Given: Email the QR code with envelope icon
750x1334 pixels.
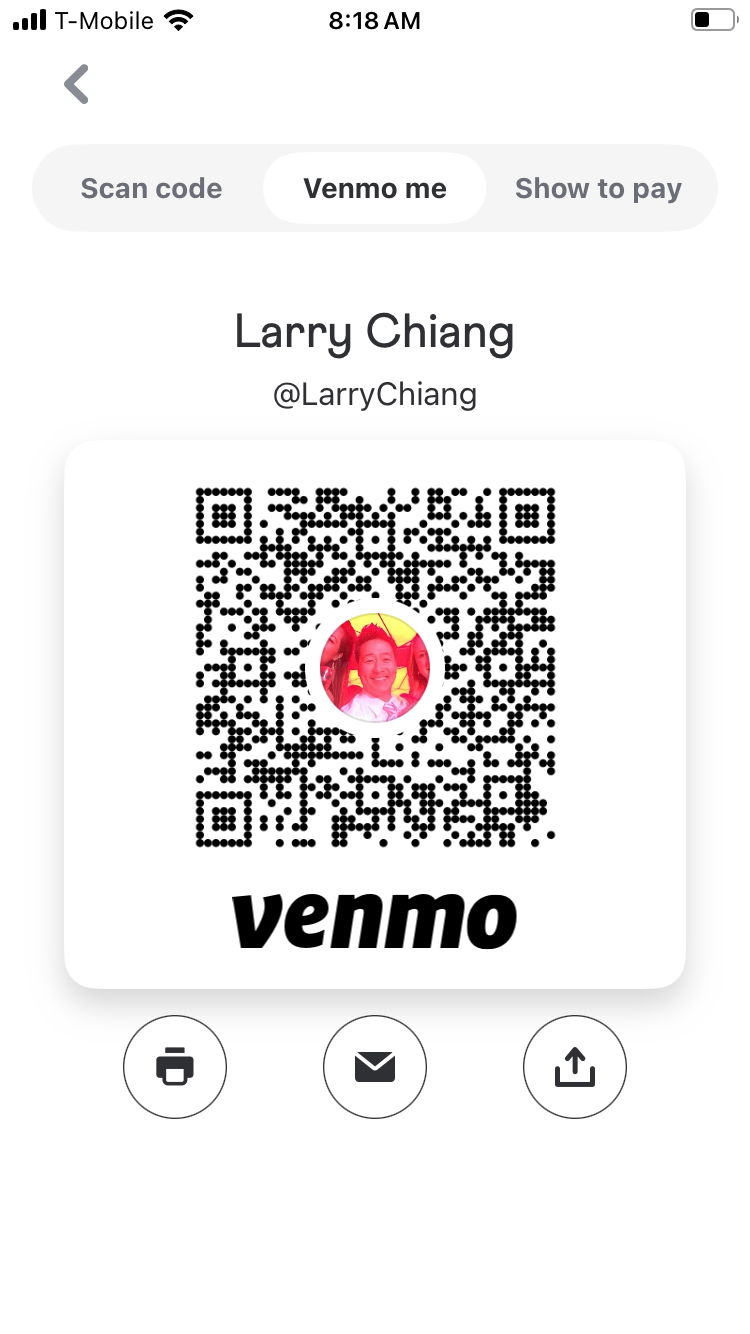Looking at the screenshot, I should (375, 1067).
